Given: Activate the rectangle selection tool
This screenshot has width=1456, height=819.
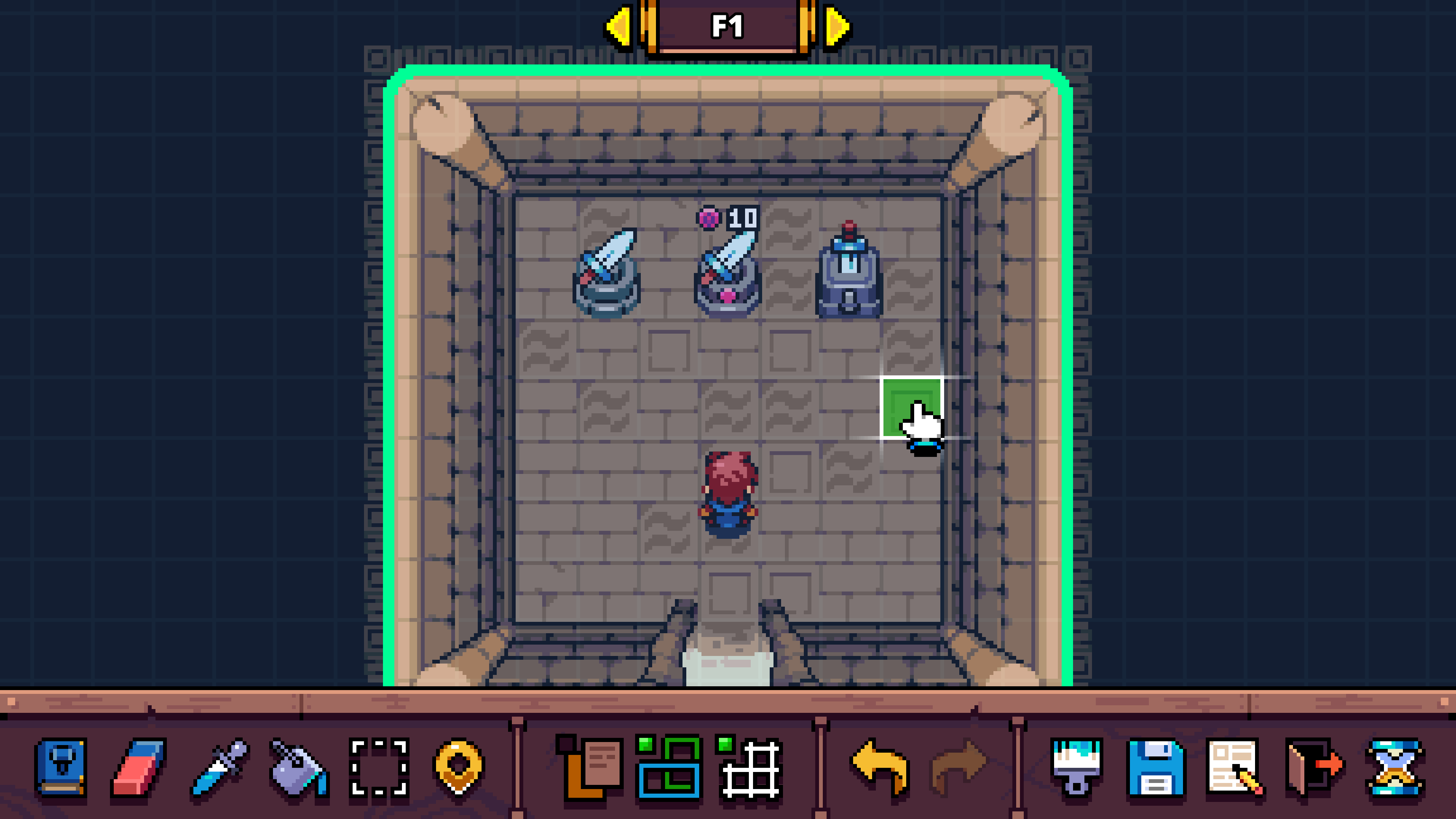Looking at the screenshot, I should pos(378,767).
